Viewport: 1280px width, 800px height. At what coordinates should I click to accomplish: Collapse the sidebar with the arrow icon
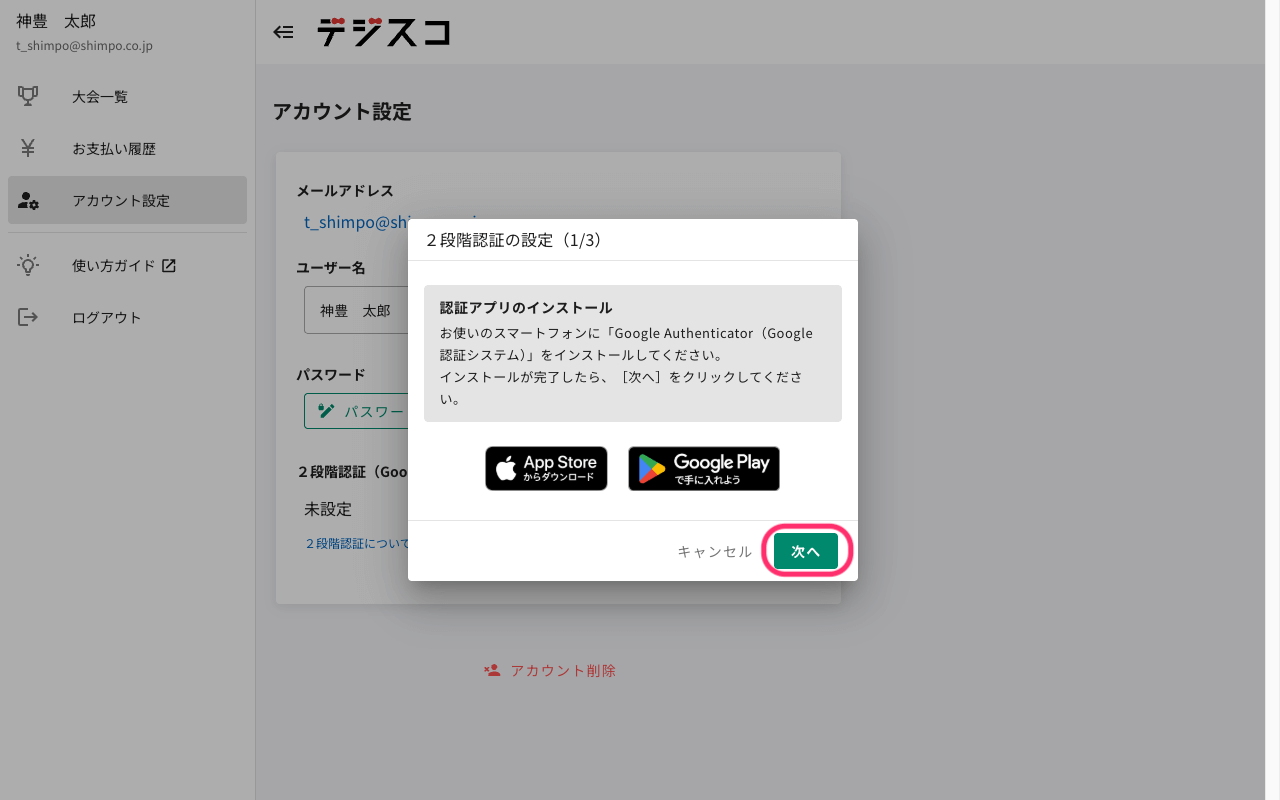tap(284, 32)
